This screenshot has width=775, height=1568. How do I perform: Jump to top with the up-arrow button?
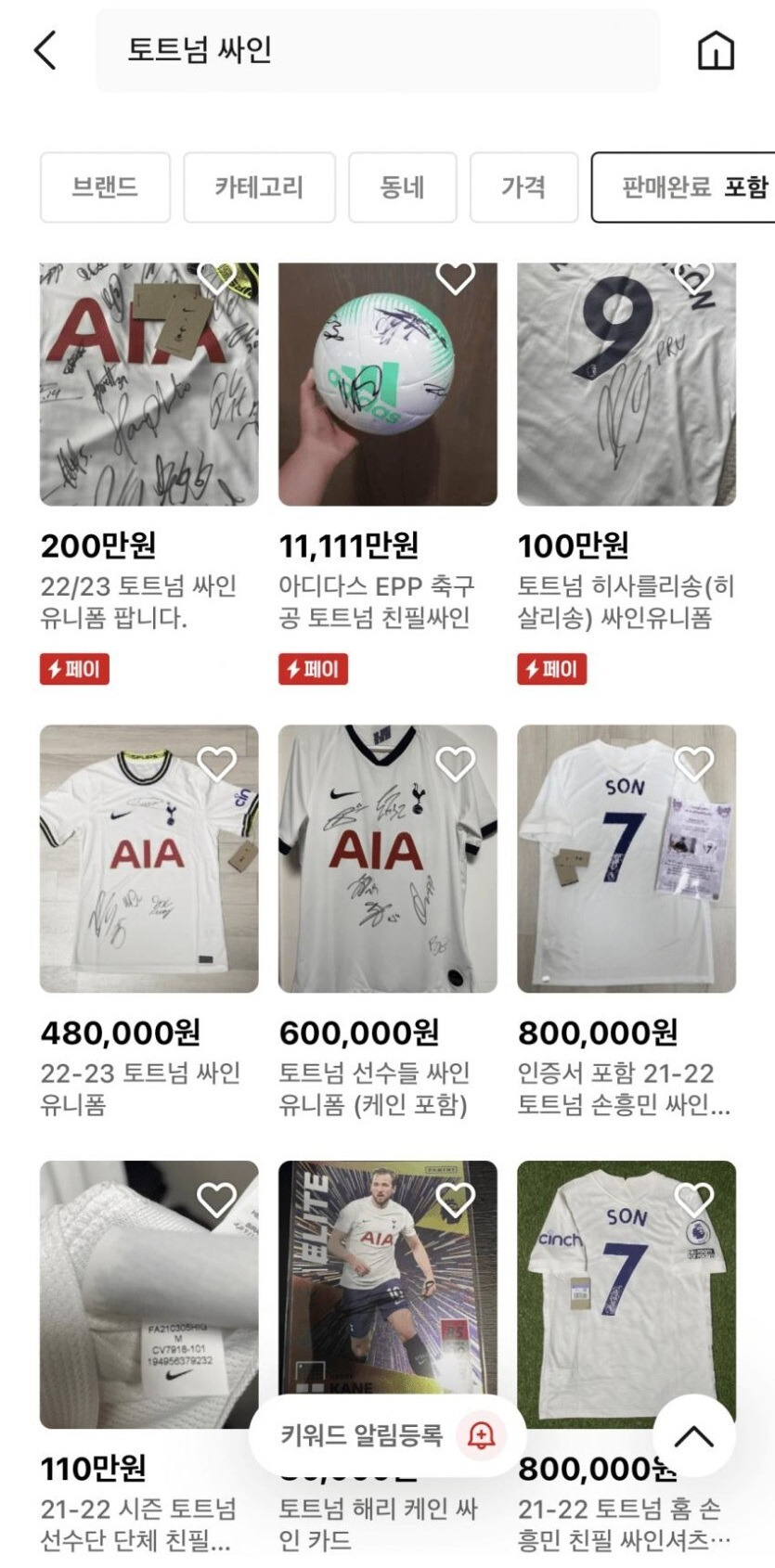point(693,1436)
